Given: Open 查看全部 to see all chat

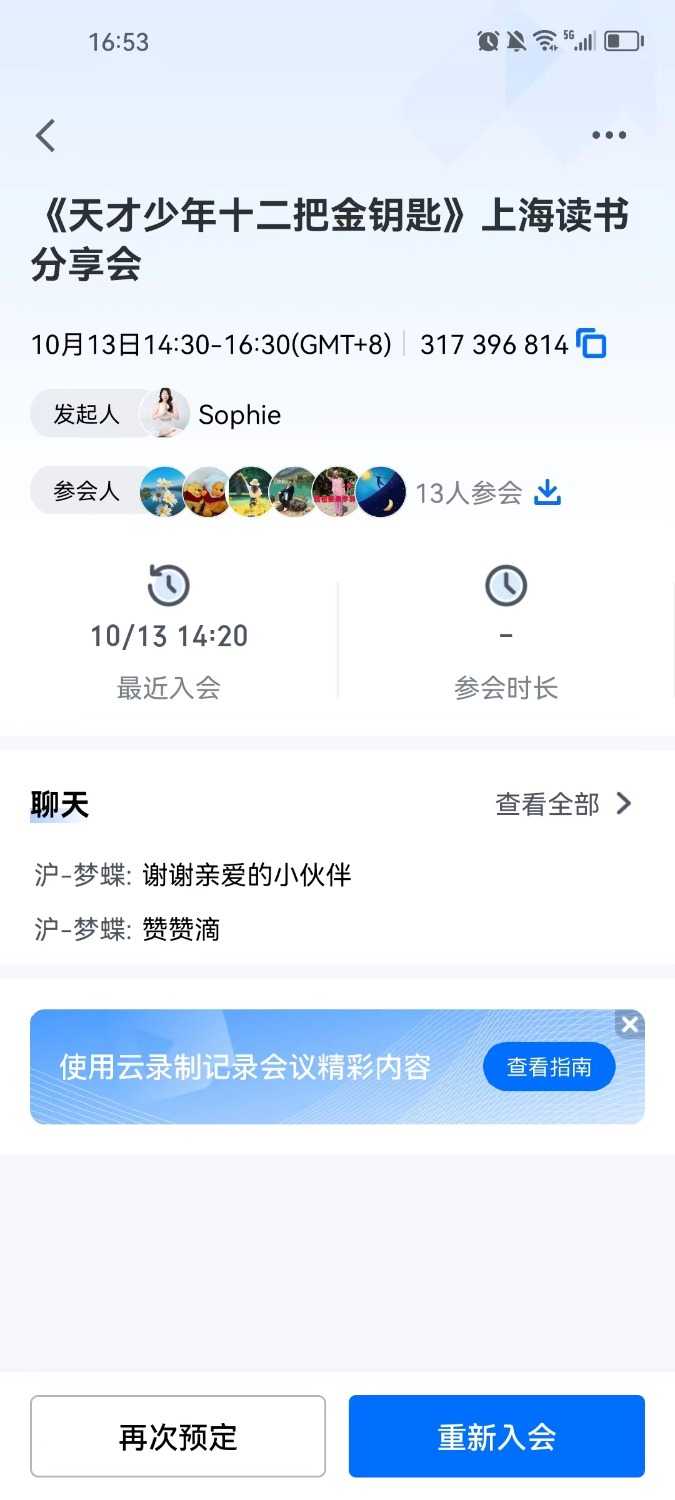Looking at the screenshot, I should click(x=564, y=804).
